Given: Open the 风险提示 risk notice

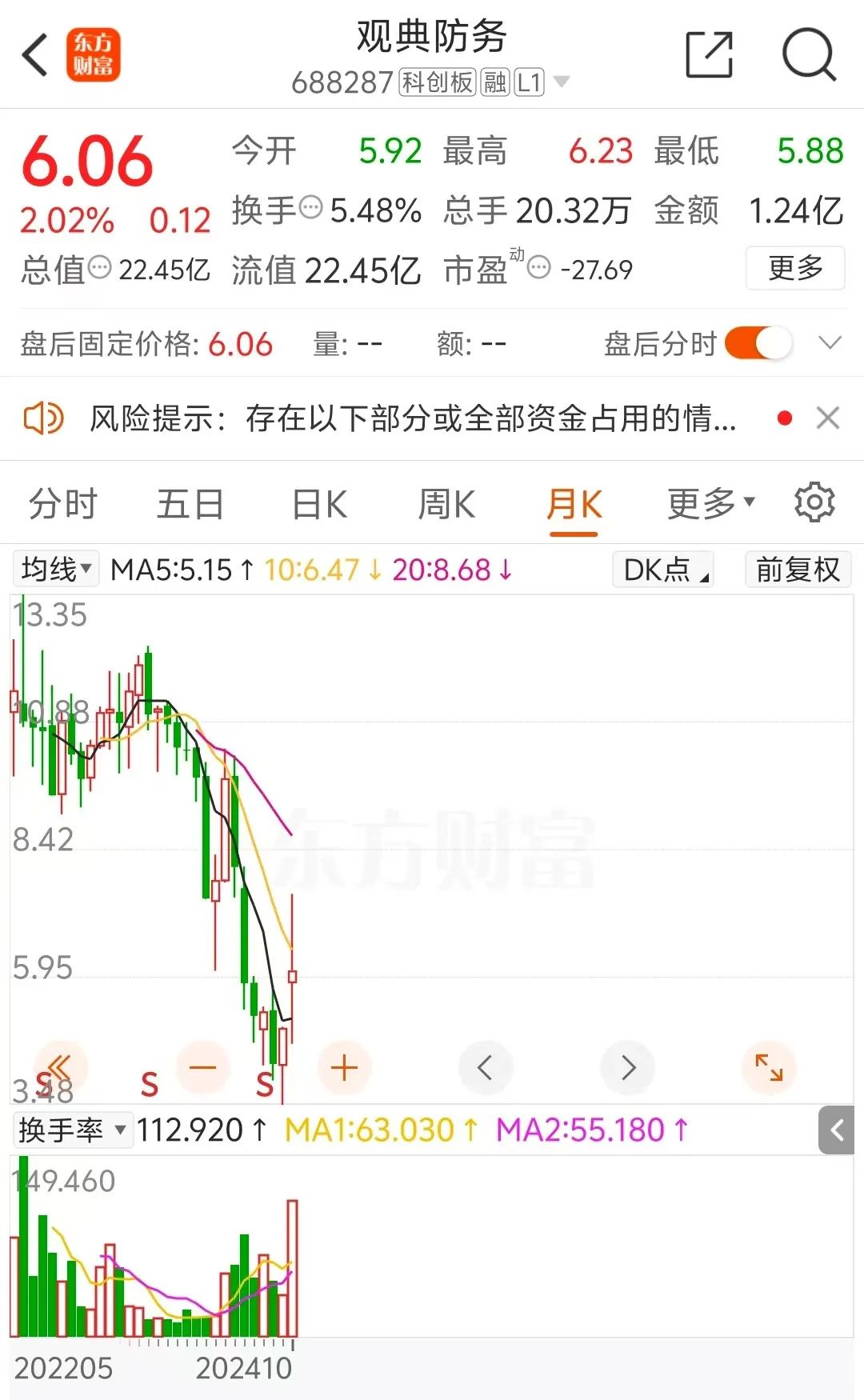Looking at the screenshot, I should 412,418.
